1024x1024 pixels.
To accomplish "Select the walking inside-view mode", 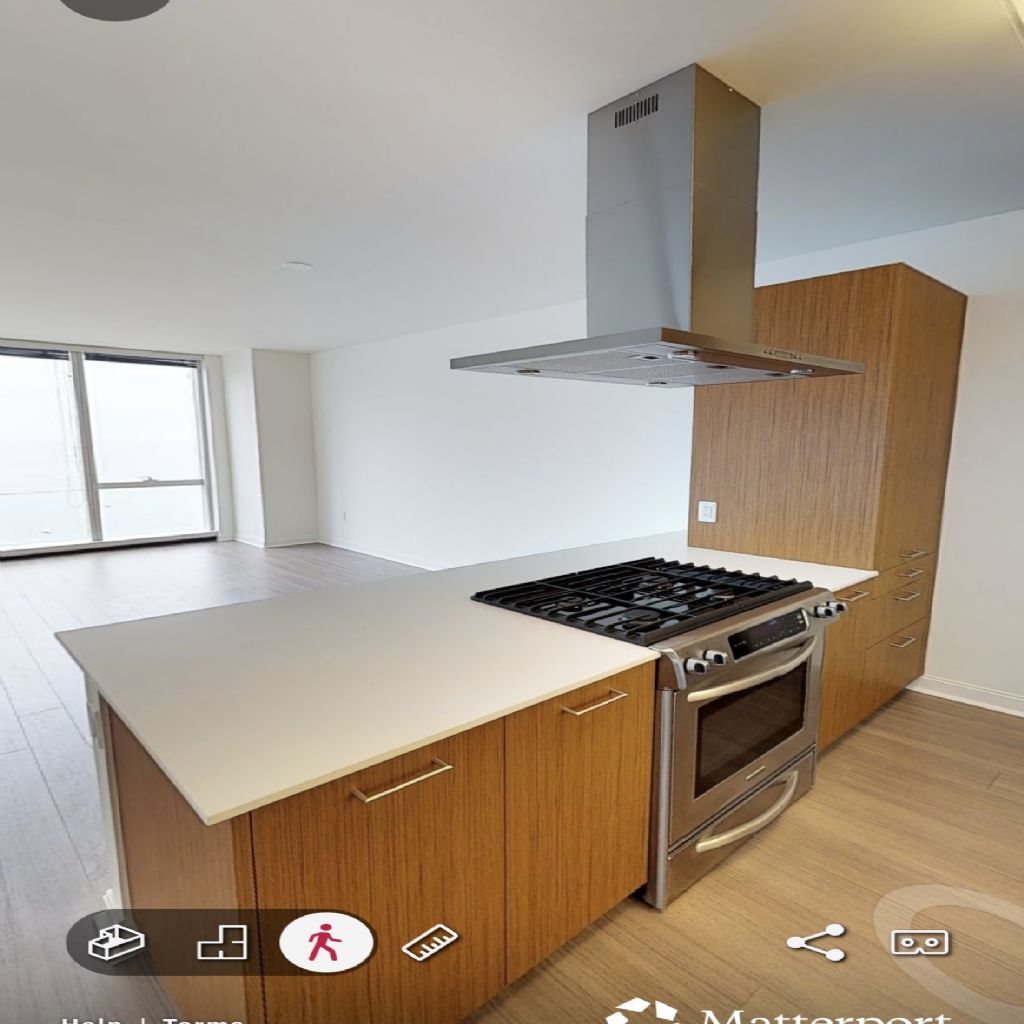I will point(326,942).
